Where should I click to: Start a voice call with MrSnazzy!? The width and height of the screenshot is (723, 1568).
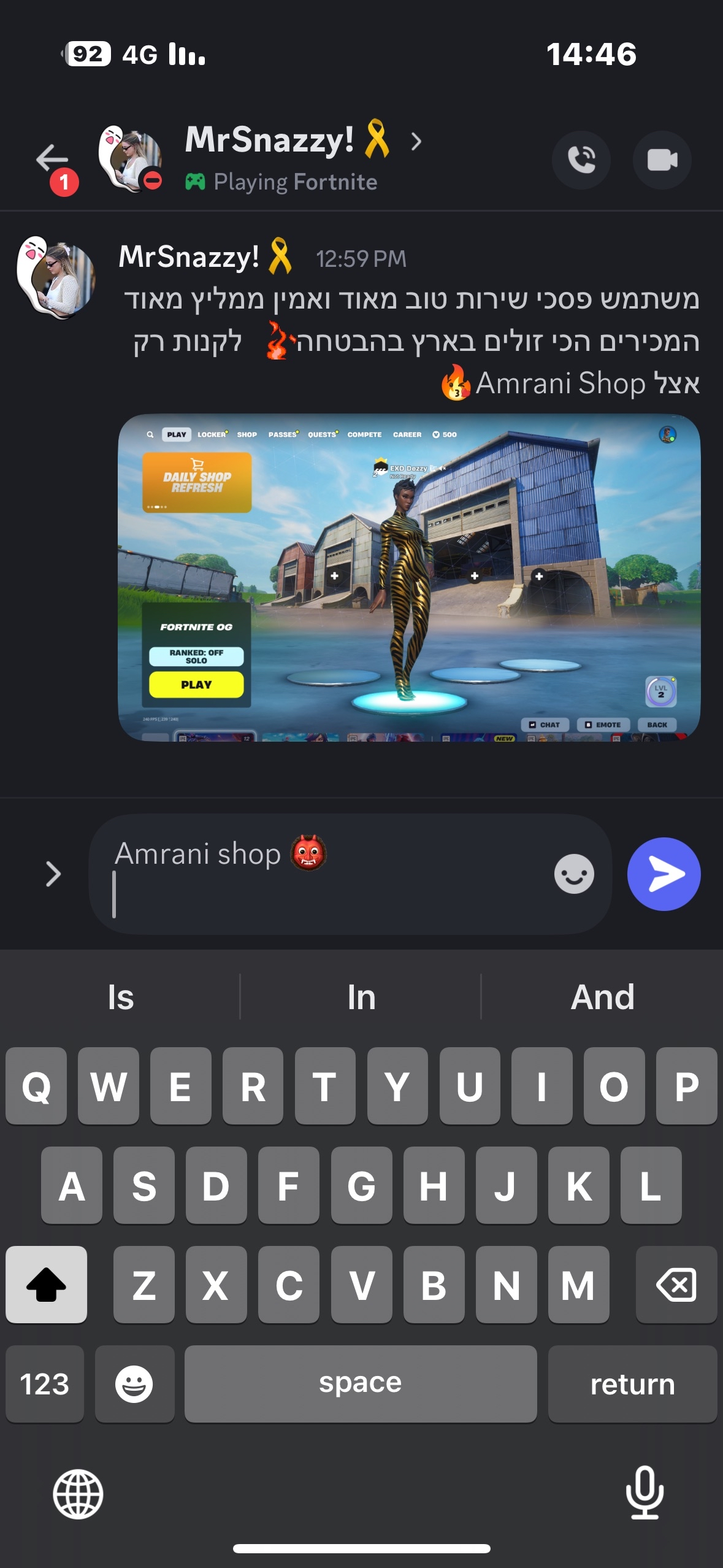pyautogui.click(x=581, y=160)
